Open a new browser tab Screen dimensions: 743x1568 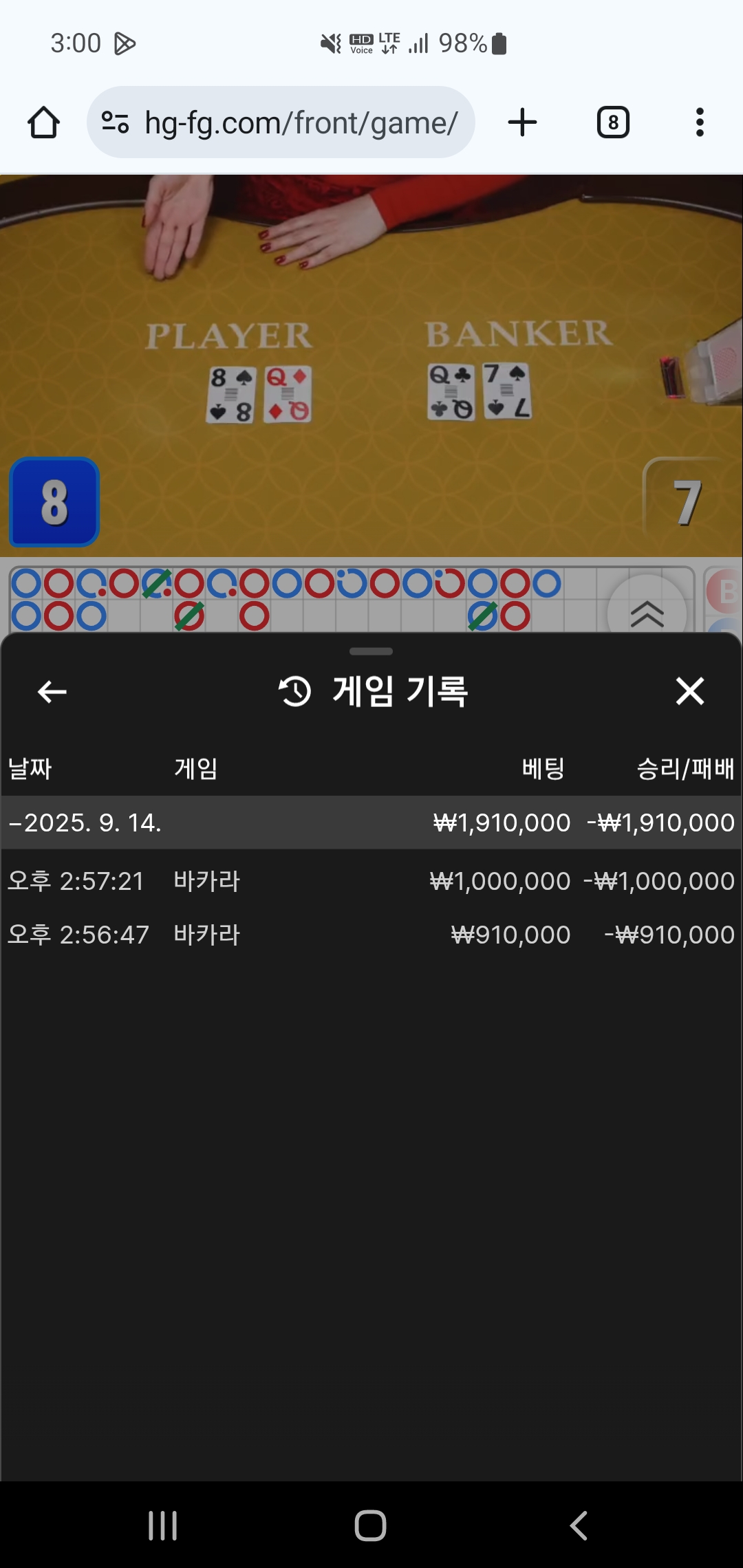point(523,122)
